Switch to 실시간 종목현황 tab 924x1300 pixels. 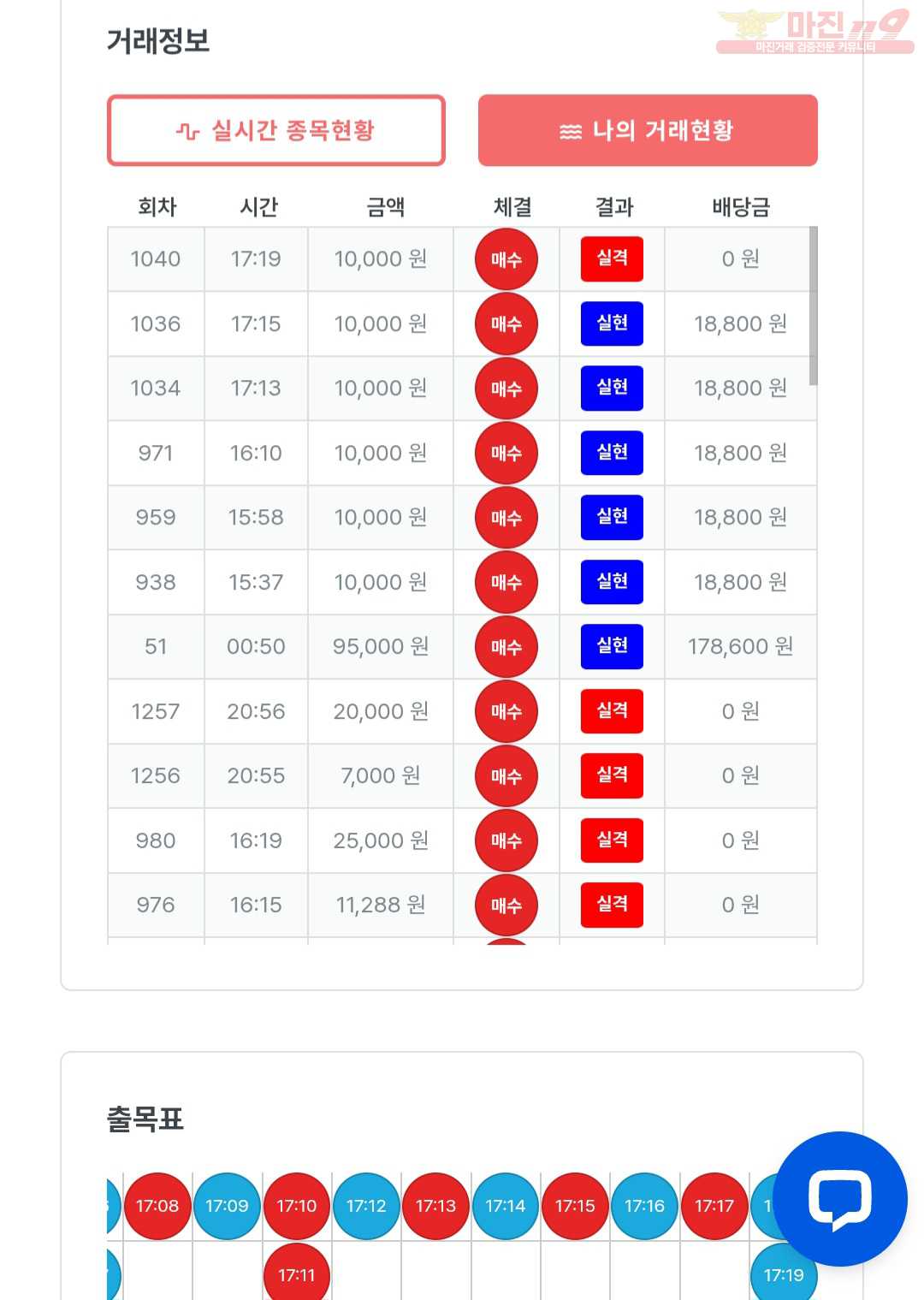tap(275, 130)
